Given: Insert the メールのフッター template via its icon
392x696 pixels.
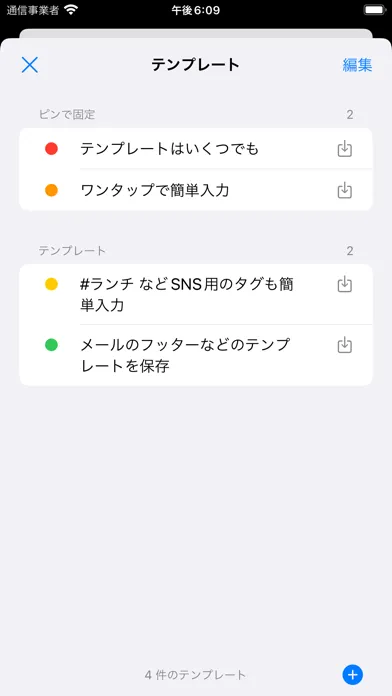Looking at the screenshot, I should pyautogui.click(x=344, y=345).
